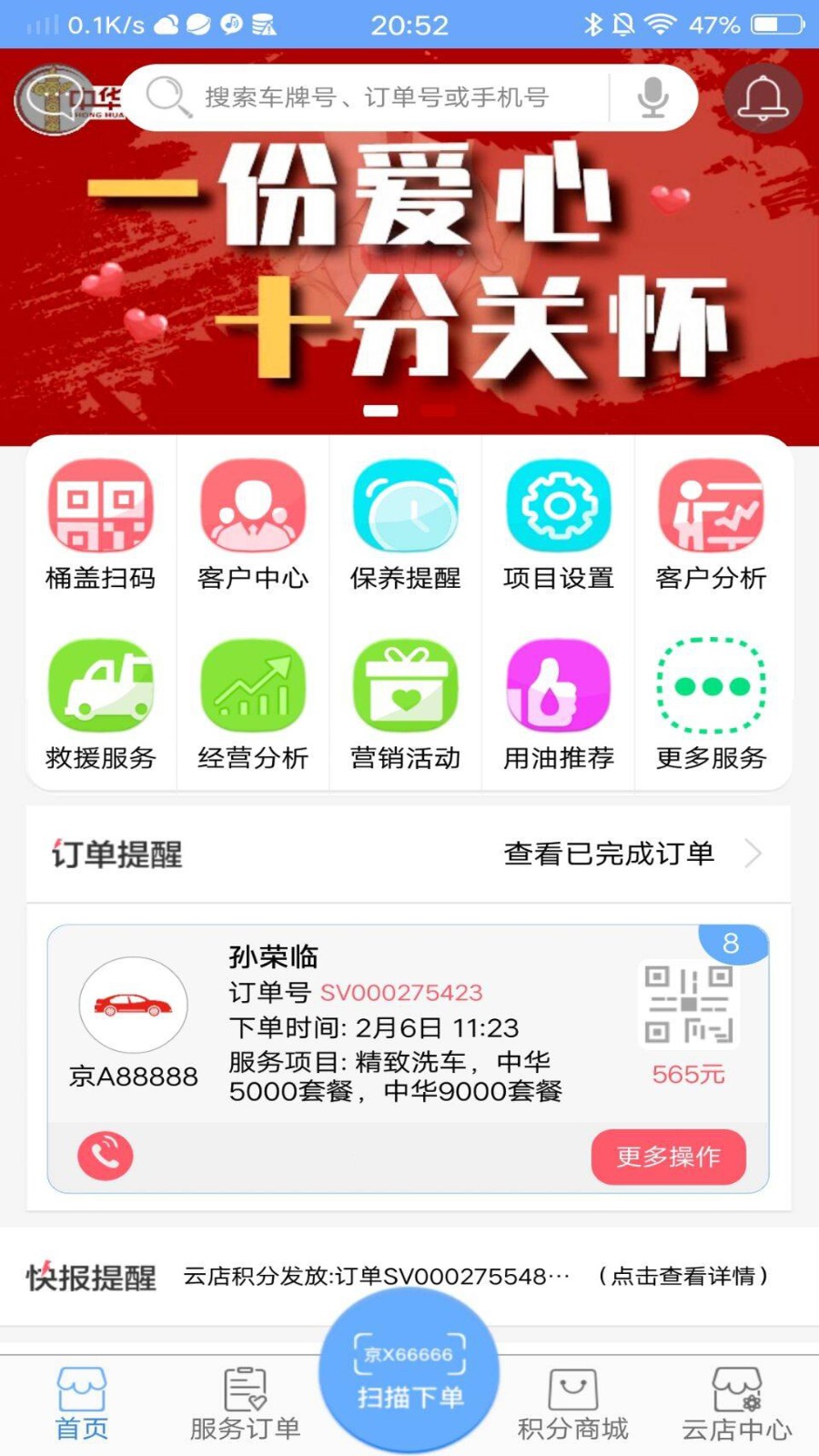Select the 保养提醒 maintenance reminder feature
Image resolution: width=819 pixels, height=1456 pixels.
pos(406,523)
